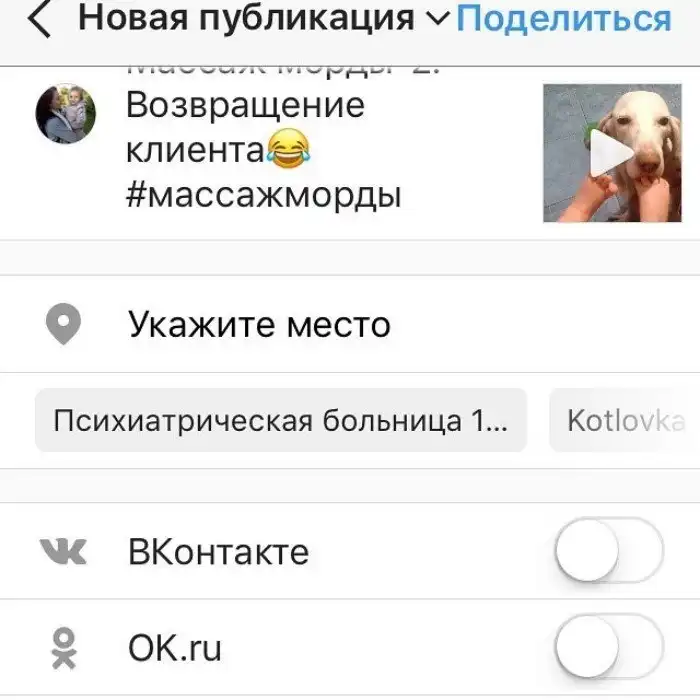Expand the Новая публикация title dropdown
700x700 pixels.
tap(438, 18)
